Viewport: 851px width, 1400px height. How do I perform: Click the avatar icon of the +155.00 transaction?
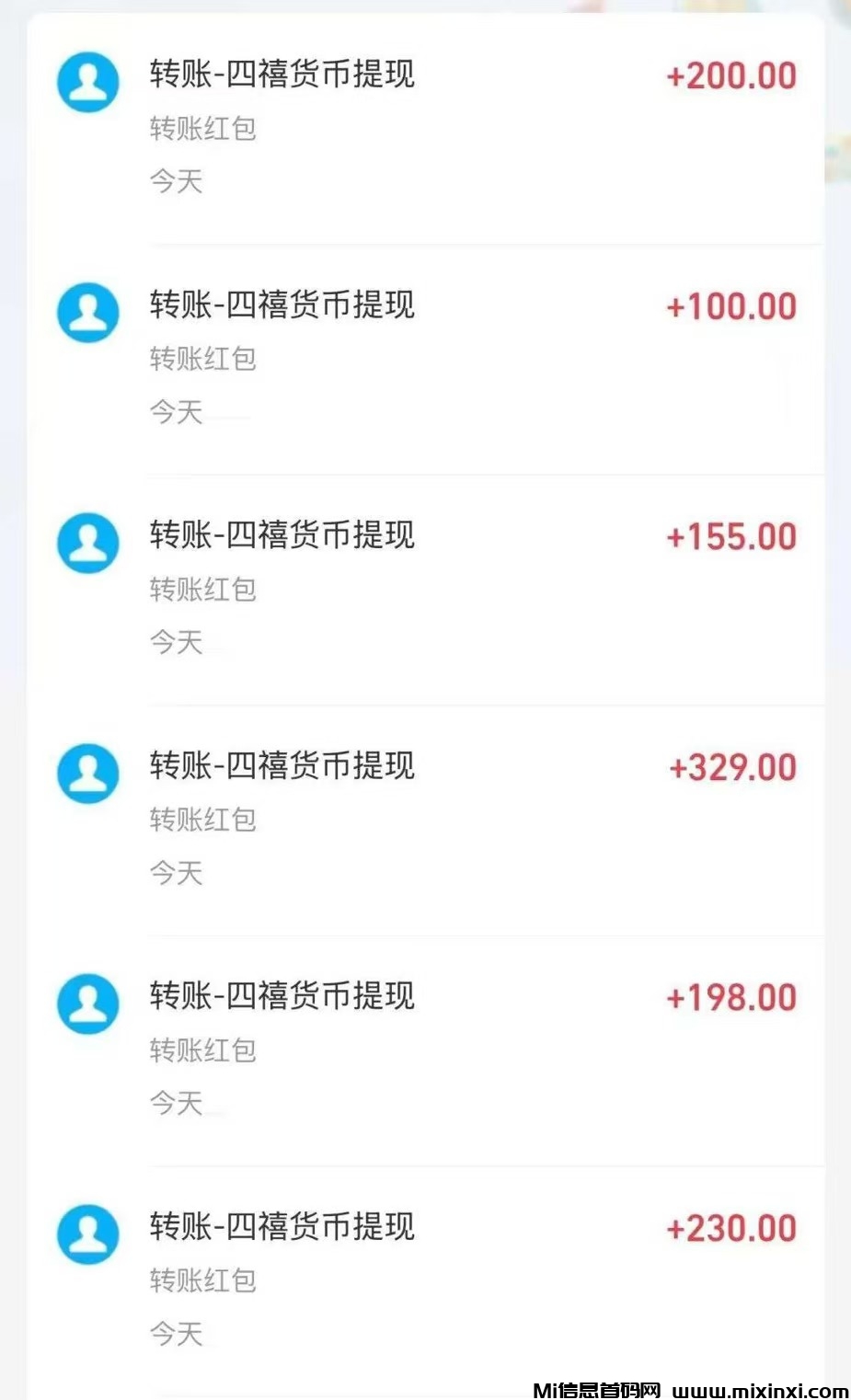pos(87,544)
